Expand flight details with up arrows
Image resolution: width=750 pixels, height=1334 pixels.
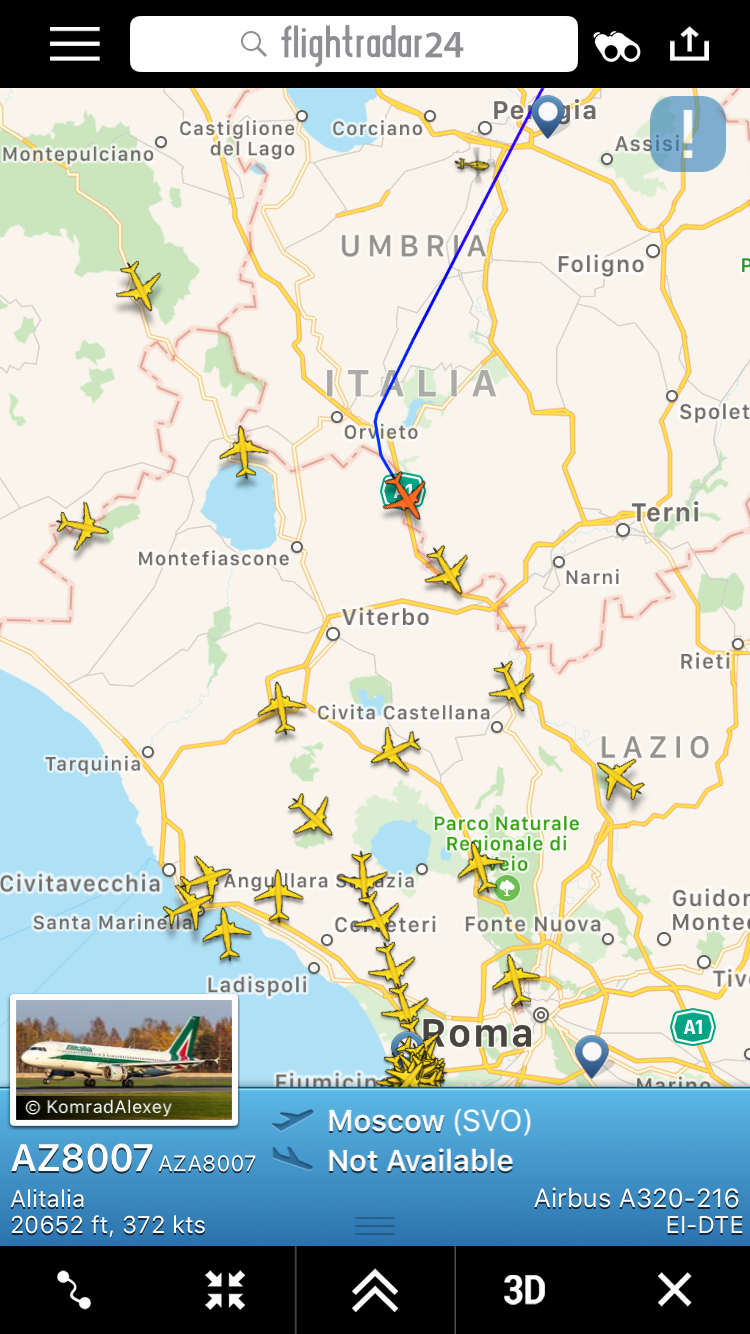point(375,1290)
